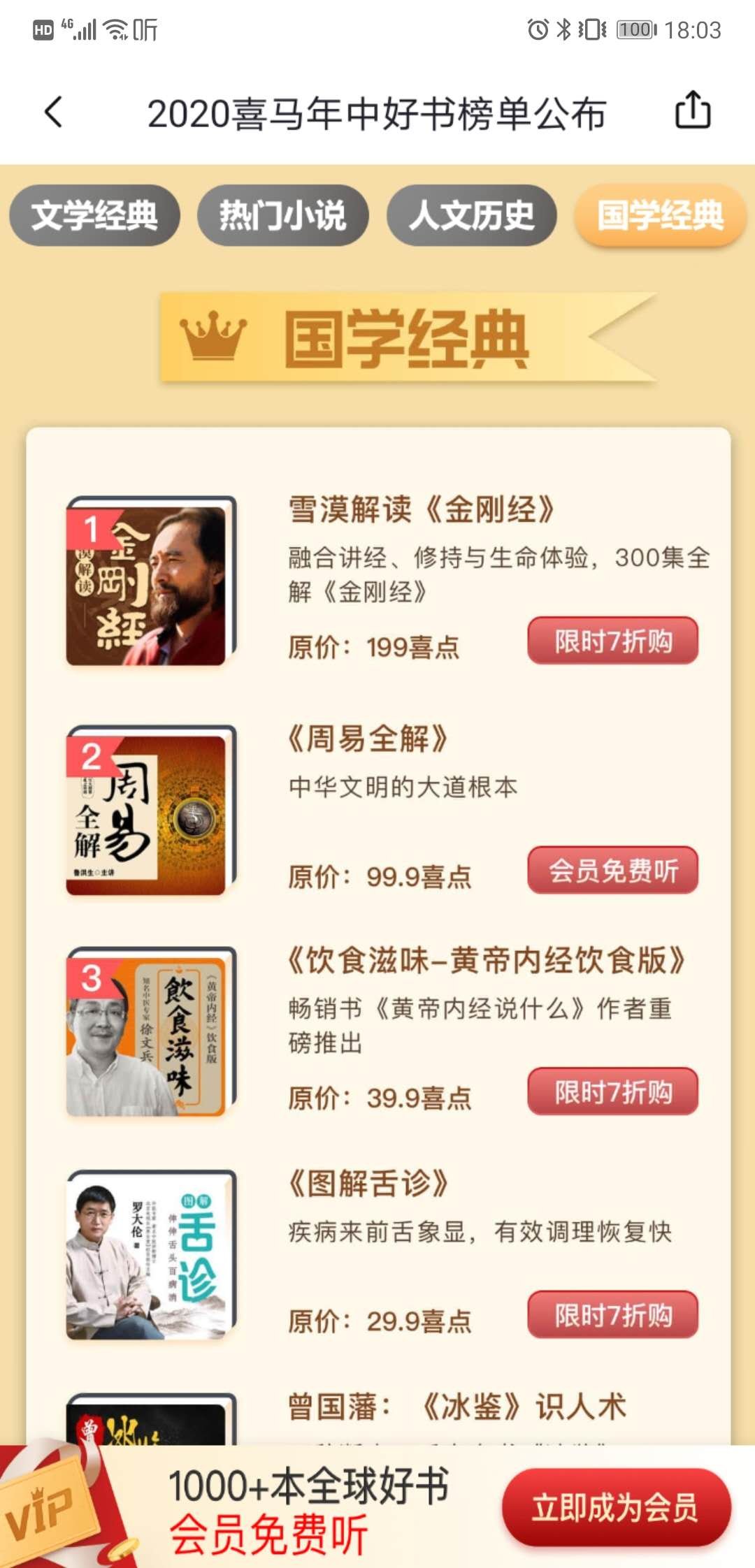Tap 限时7折购 for 雪漠解读《金刚经》

(612, 641)
